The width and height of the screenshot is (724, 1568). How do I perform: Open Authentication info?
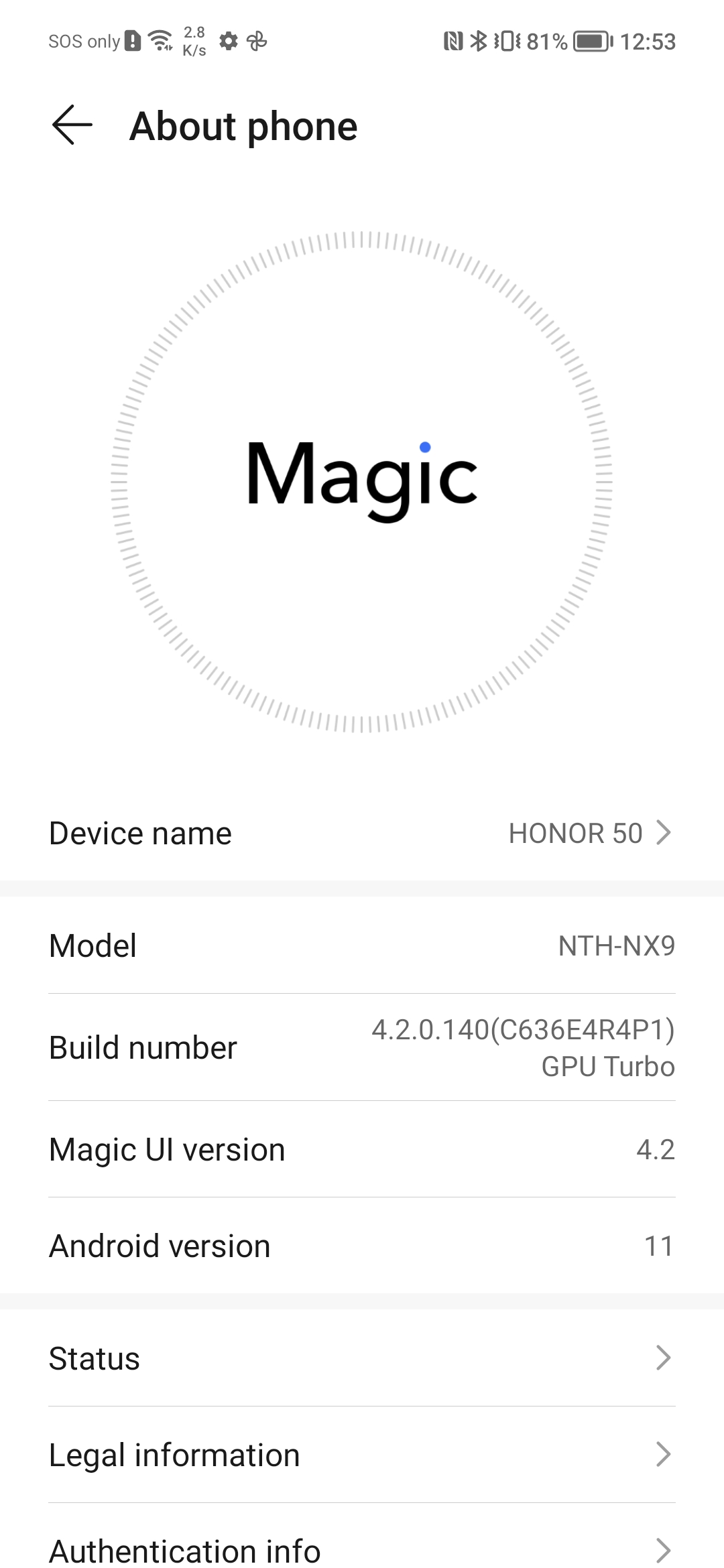[x=362, y=1548]
